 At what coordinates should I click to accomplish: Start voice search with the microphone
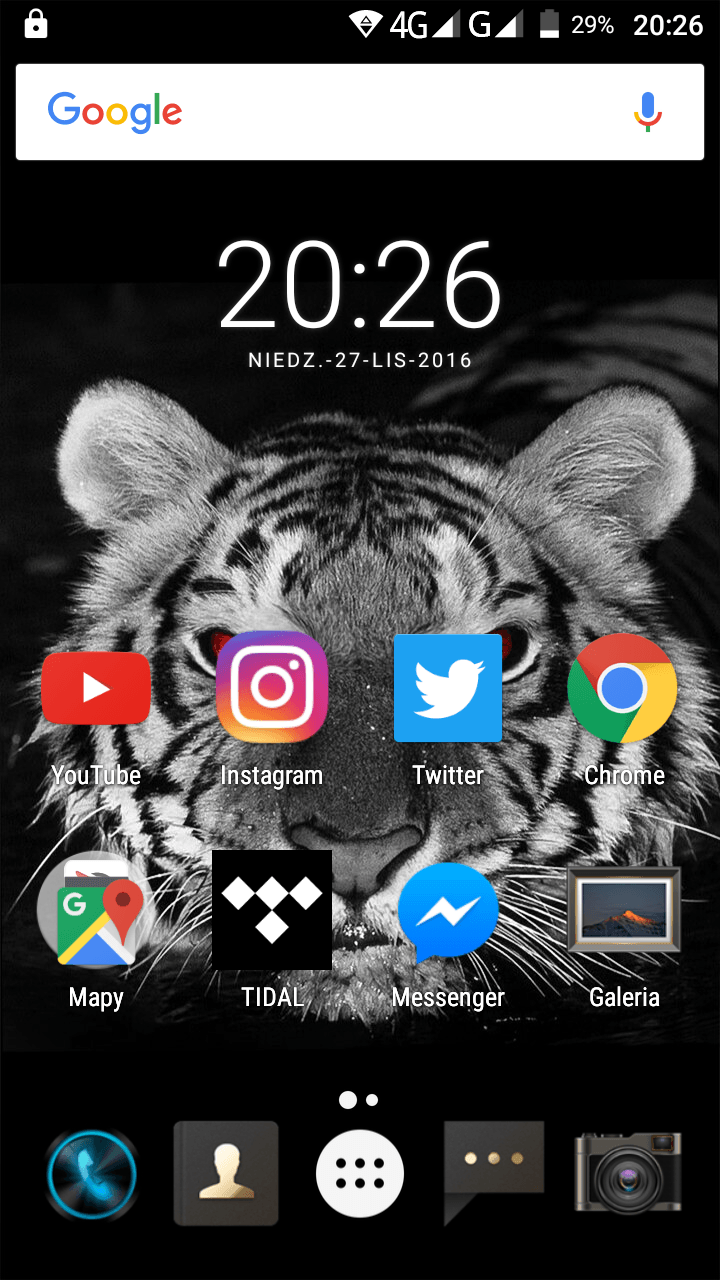(x=648, y=111)
